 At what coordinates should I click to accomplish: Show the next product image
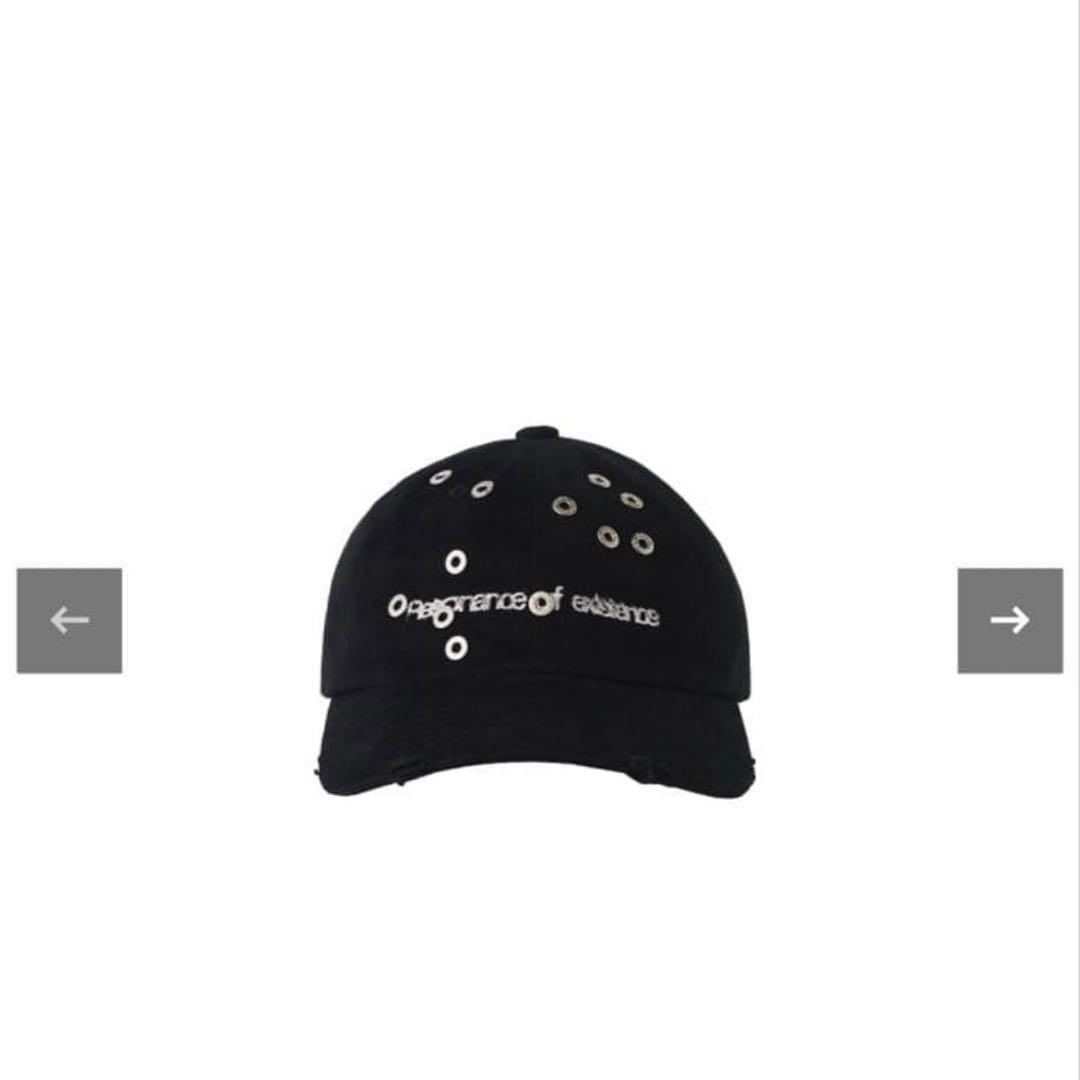point(1010,620)
